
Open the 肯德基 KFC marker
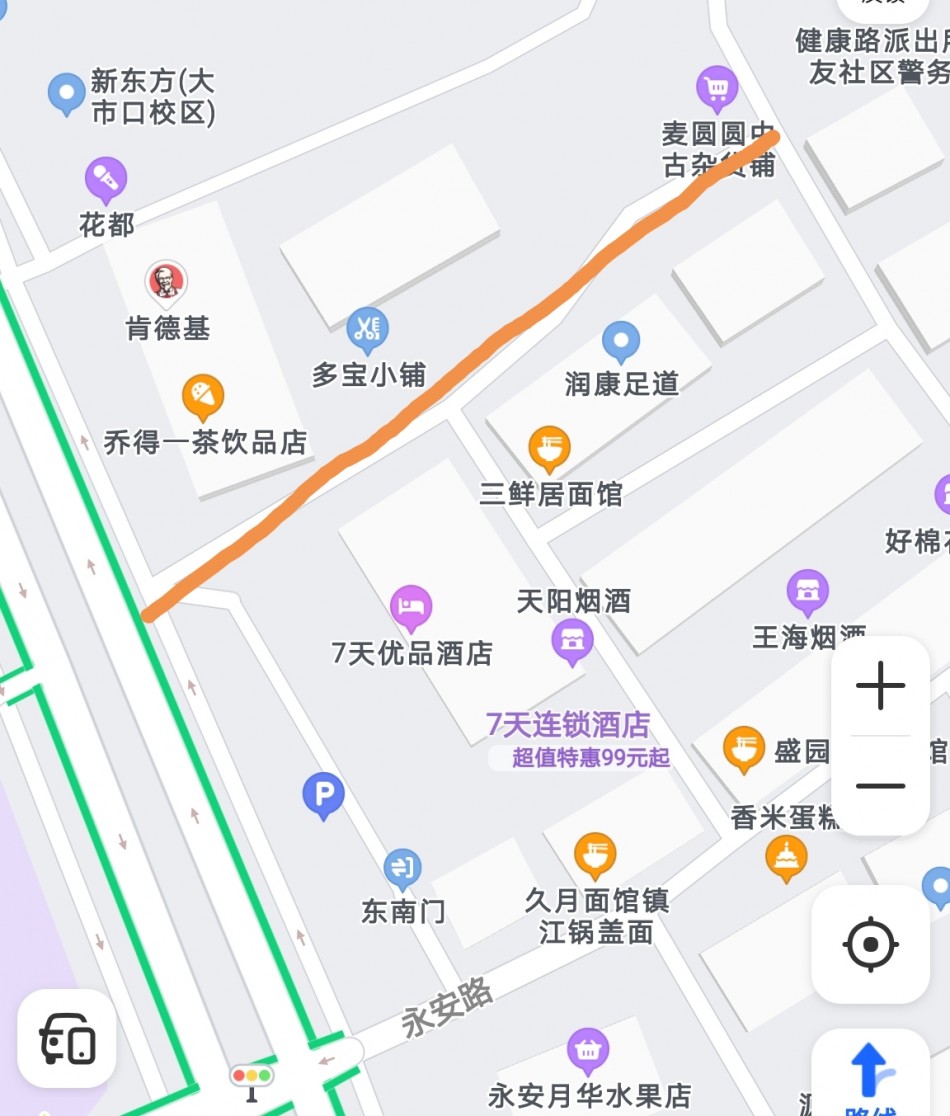click(x=167, y=283)
